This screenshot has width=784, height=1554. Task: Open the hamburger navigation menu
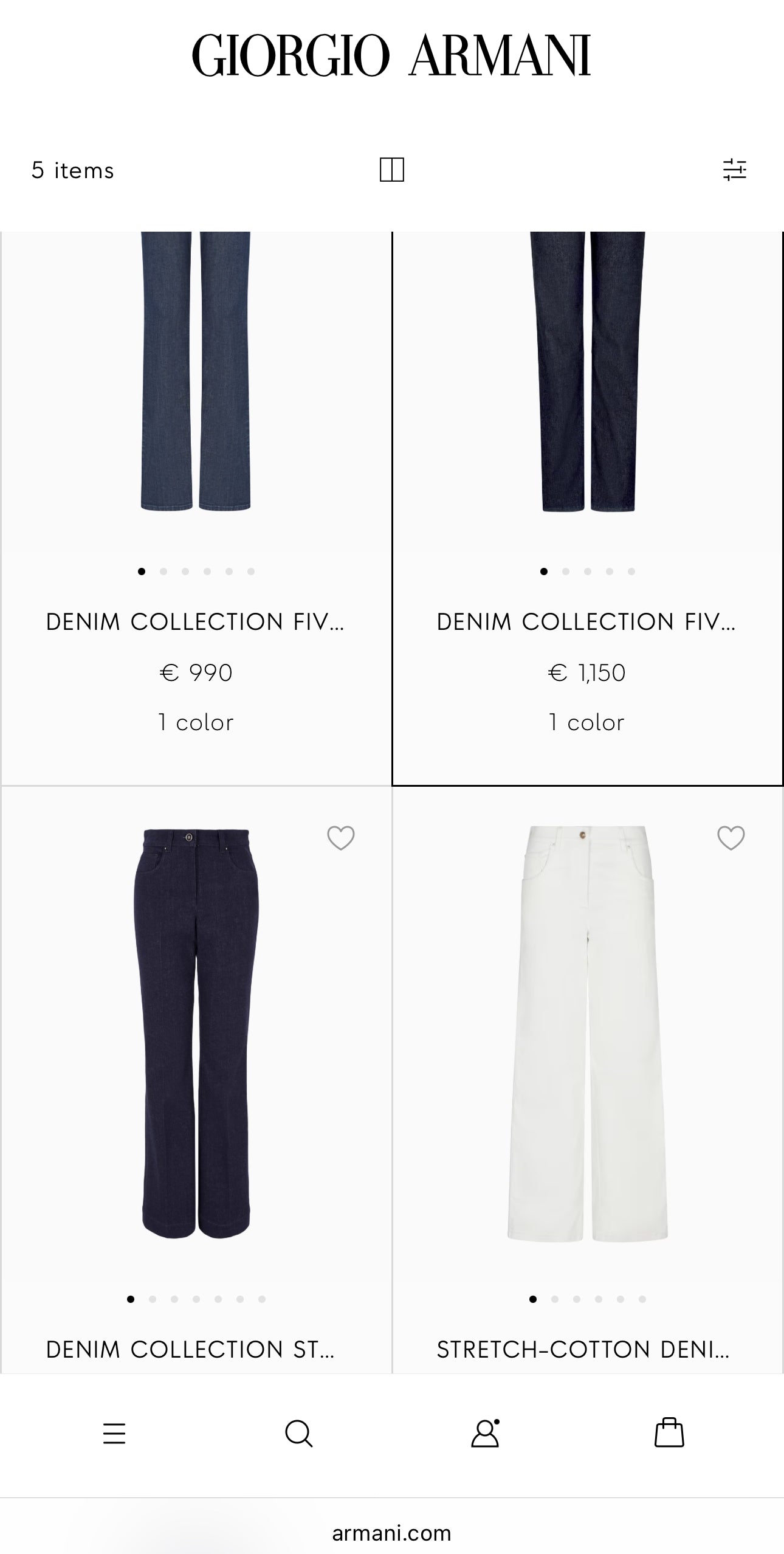[114, 1433]
